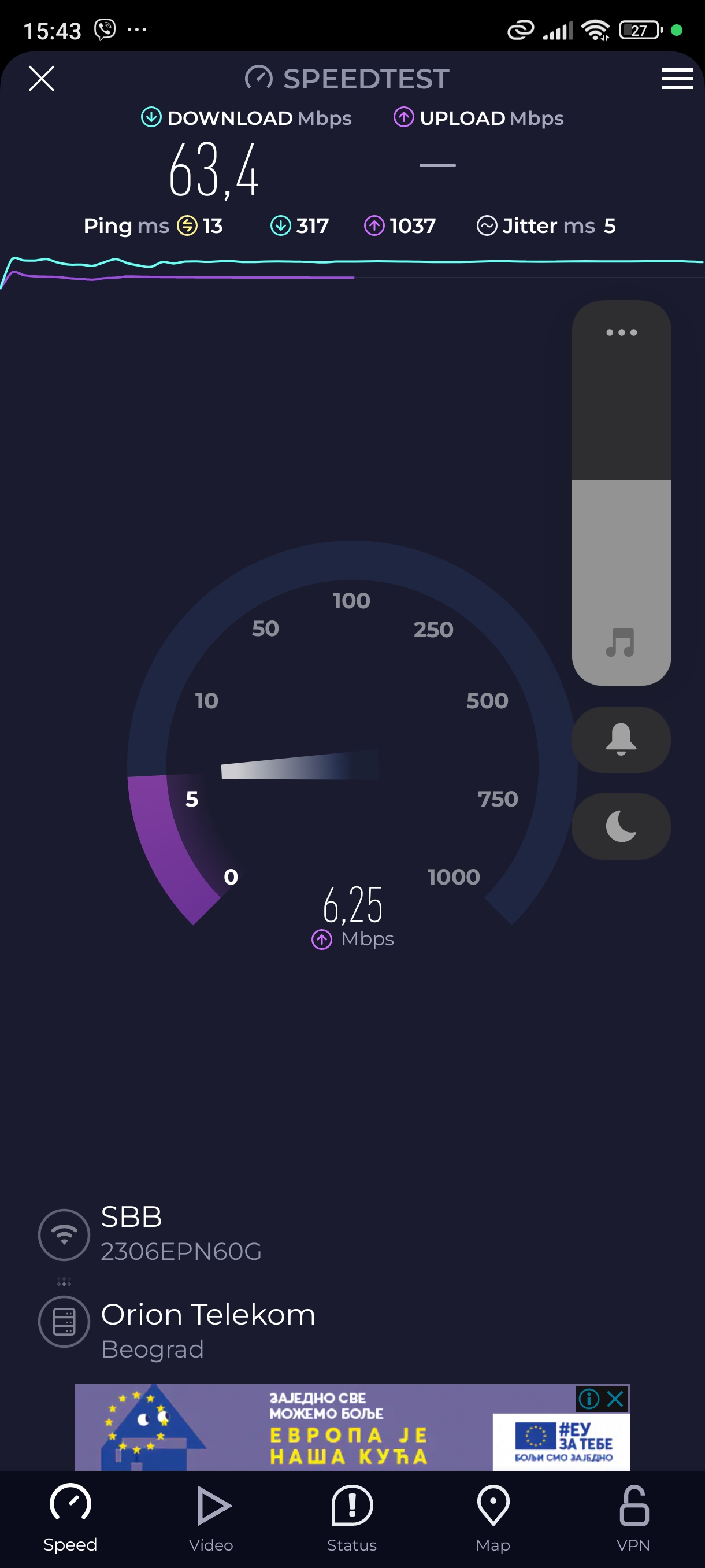The width and height of the screenshot is (705, 1568).
Task: Open the hamburger menu
Action: (677, 79)
